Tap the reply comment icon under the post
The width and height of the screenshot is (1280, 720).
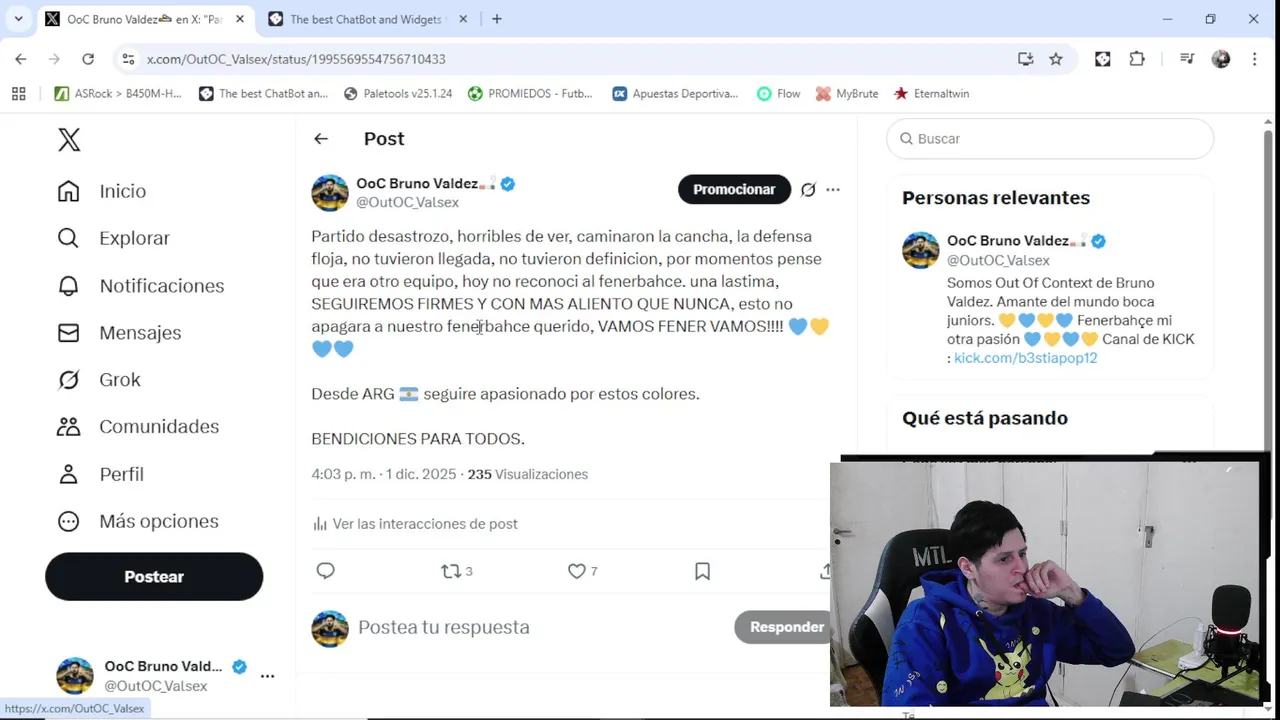pos(325,571)
